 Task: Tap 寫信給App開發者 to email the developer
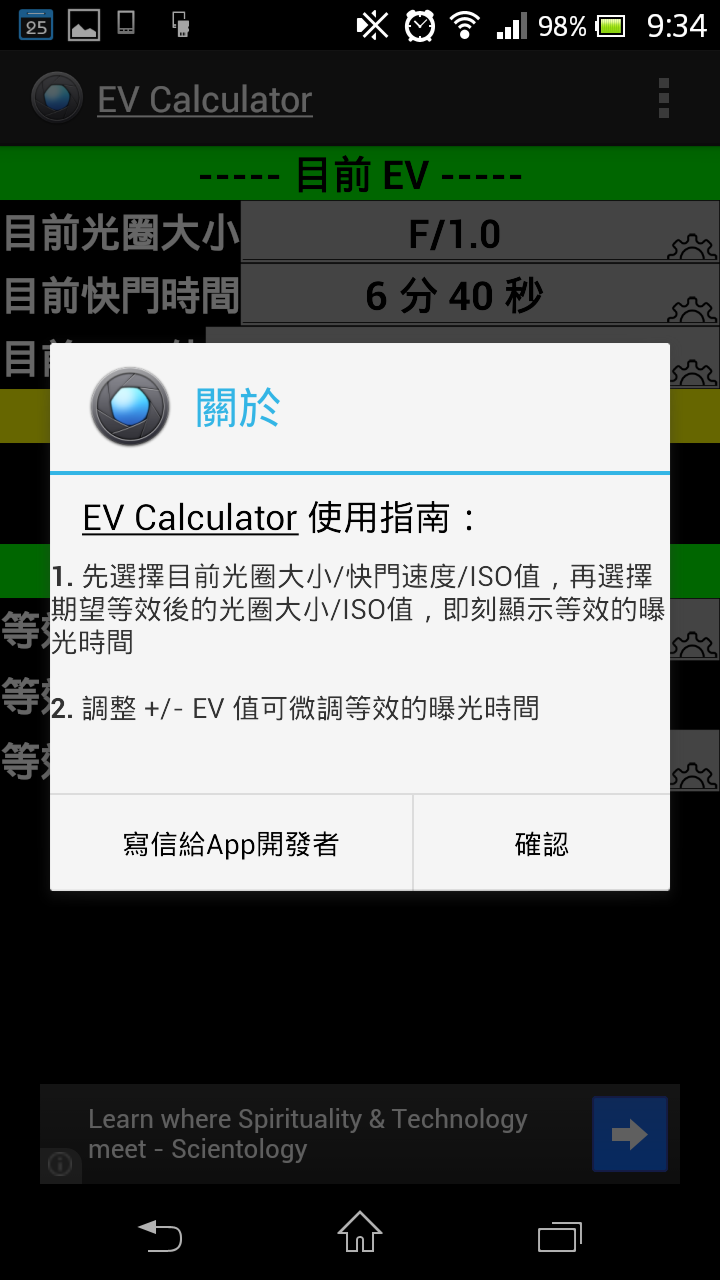click(x=231, y=844)
